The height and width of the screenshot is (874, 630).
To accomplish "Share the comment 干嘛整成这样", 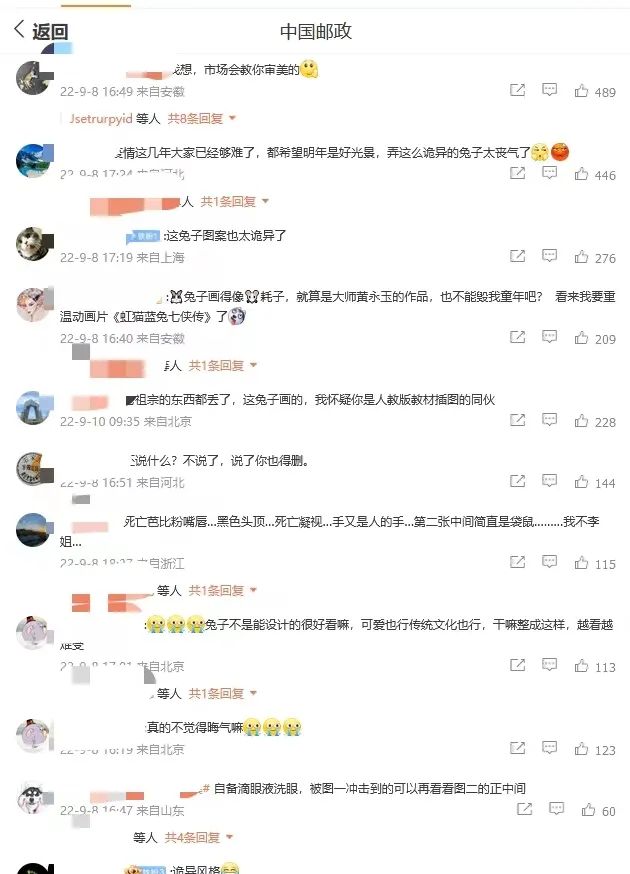I will coord(517,666).
